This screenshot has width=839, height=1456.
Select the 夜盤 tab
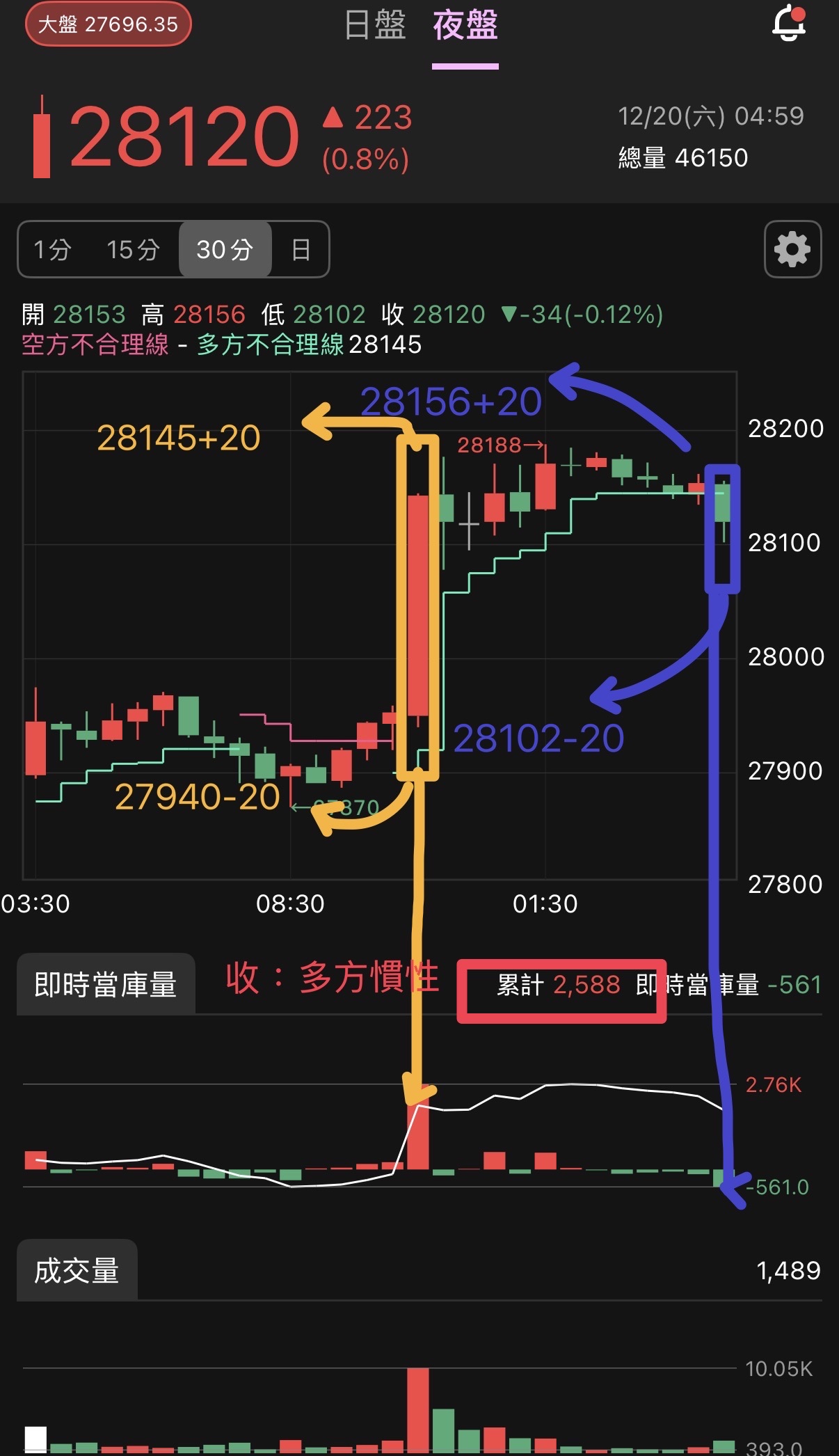(465, 25)
